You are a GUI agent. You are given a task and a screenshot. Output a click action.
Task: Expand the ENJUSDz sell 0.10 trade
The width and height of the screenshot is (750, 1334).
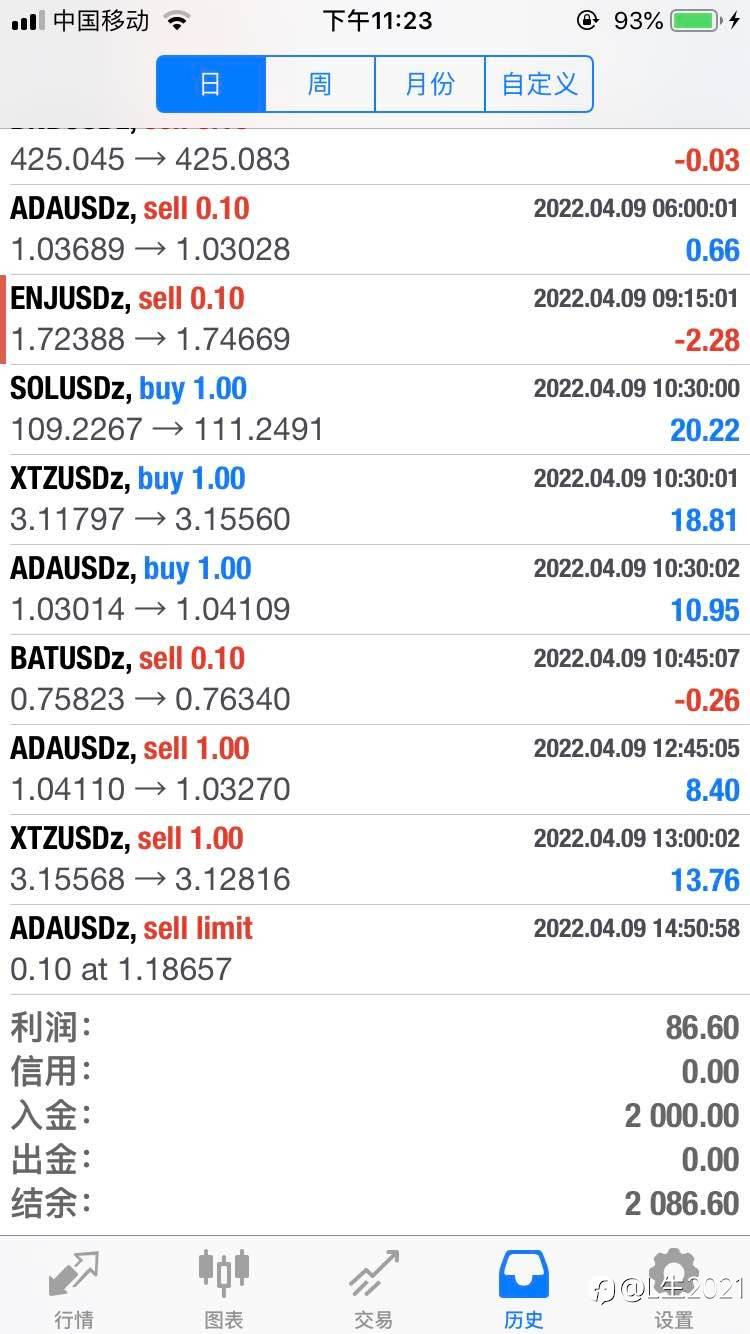(375, 319)
